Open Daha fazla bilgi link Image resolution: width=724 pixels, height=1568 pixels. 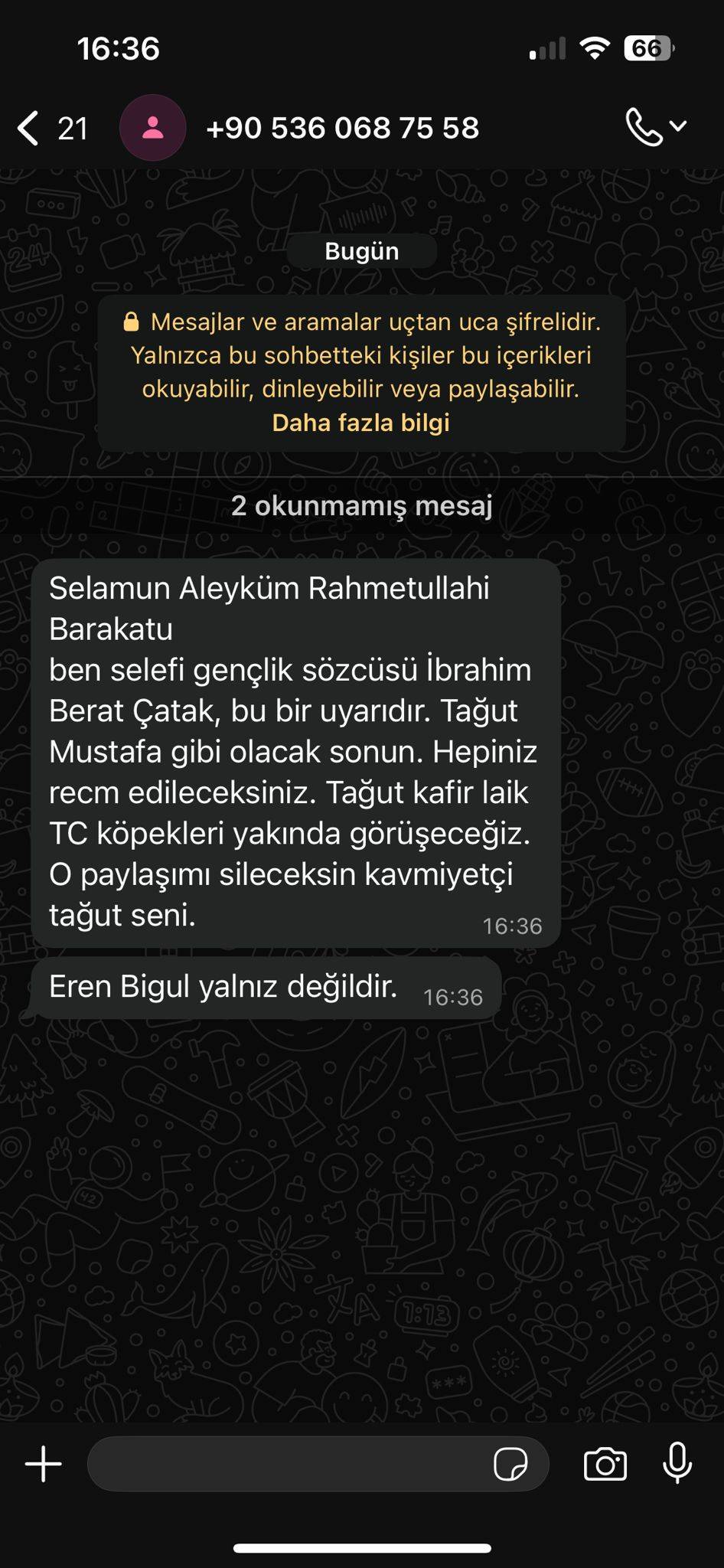[x=360, y=422]
